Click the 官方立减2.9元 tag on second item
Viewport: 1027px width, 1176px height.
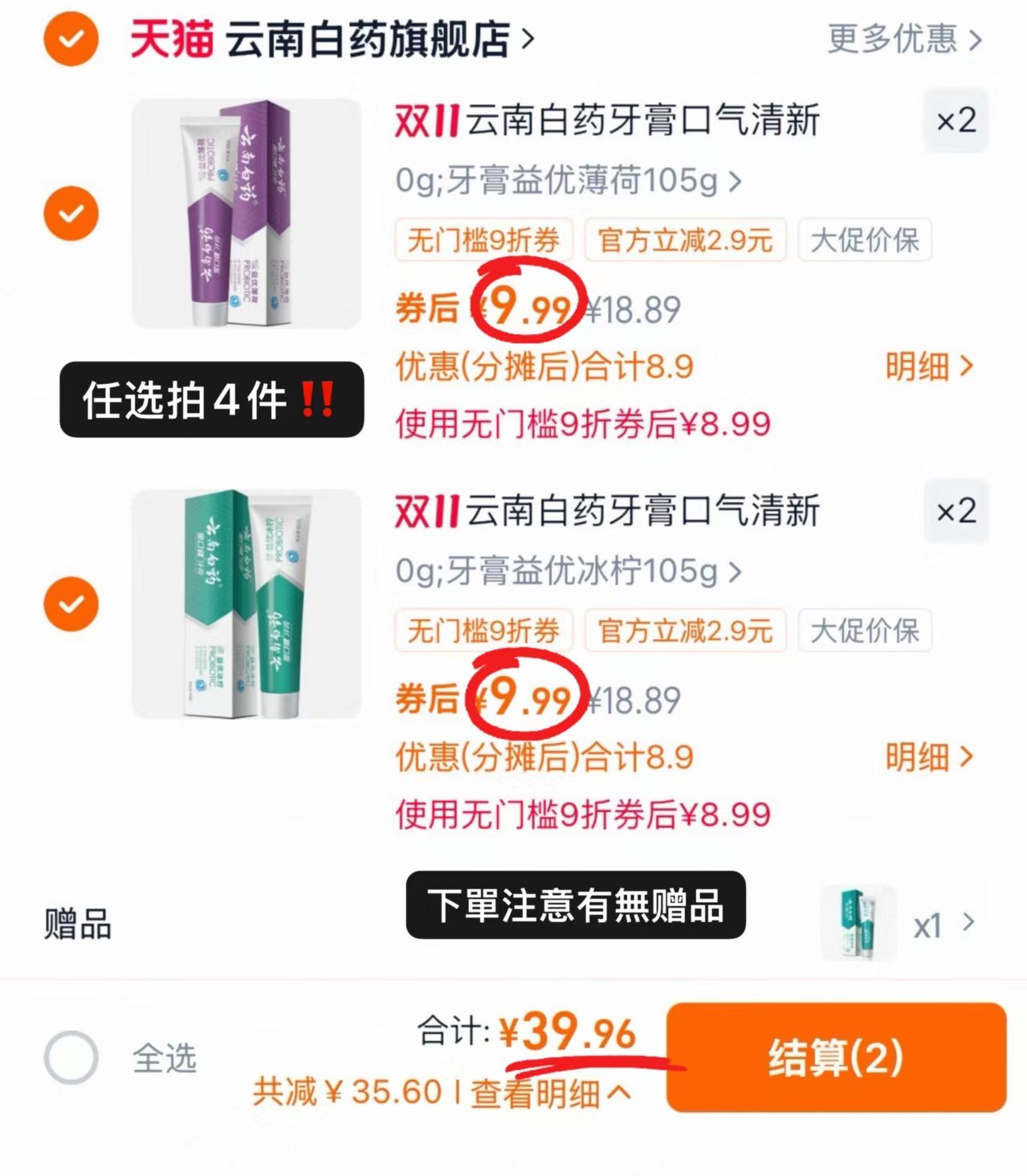click(685, 631)
